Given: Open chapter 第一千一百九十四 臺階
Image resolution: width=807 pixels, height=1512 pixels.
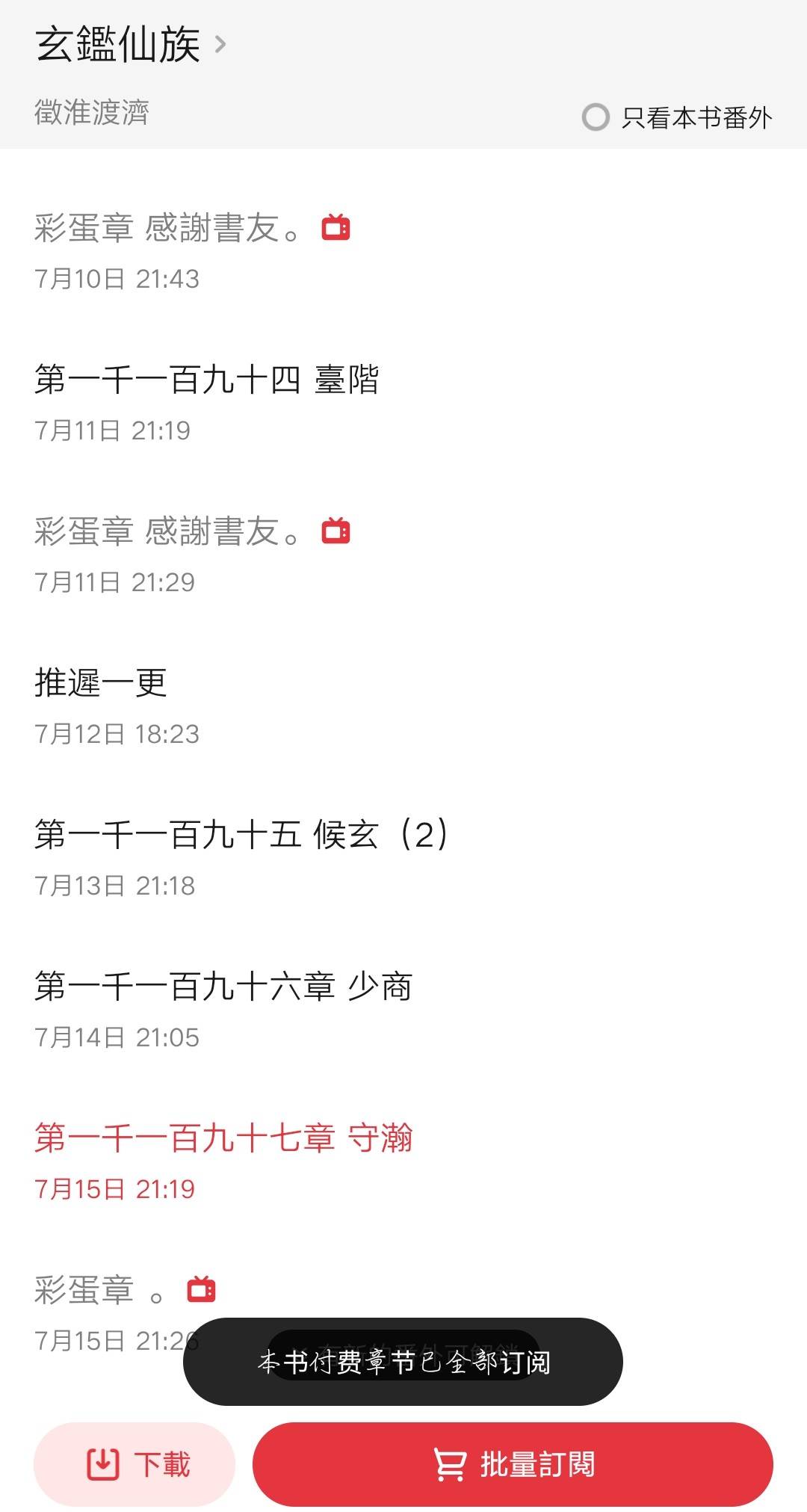Looking at the screenshot, I should pyautogui.click(x=209, y=380).
